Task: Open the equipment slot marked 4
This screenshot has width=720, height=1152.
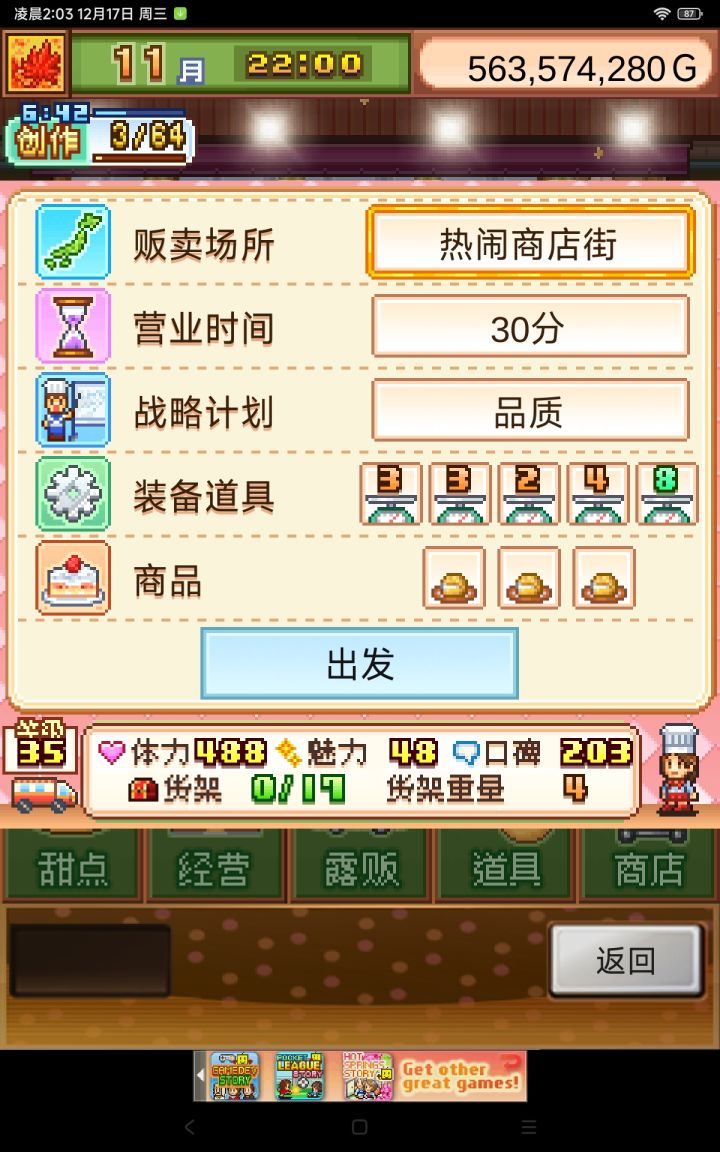Action: click(x=597, y=492)
